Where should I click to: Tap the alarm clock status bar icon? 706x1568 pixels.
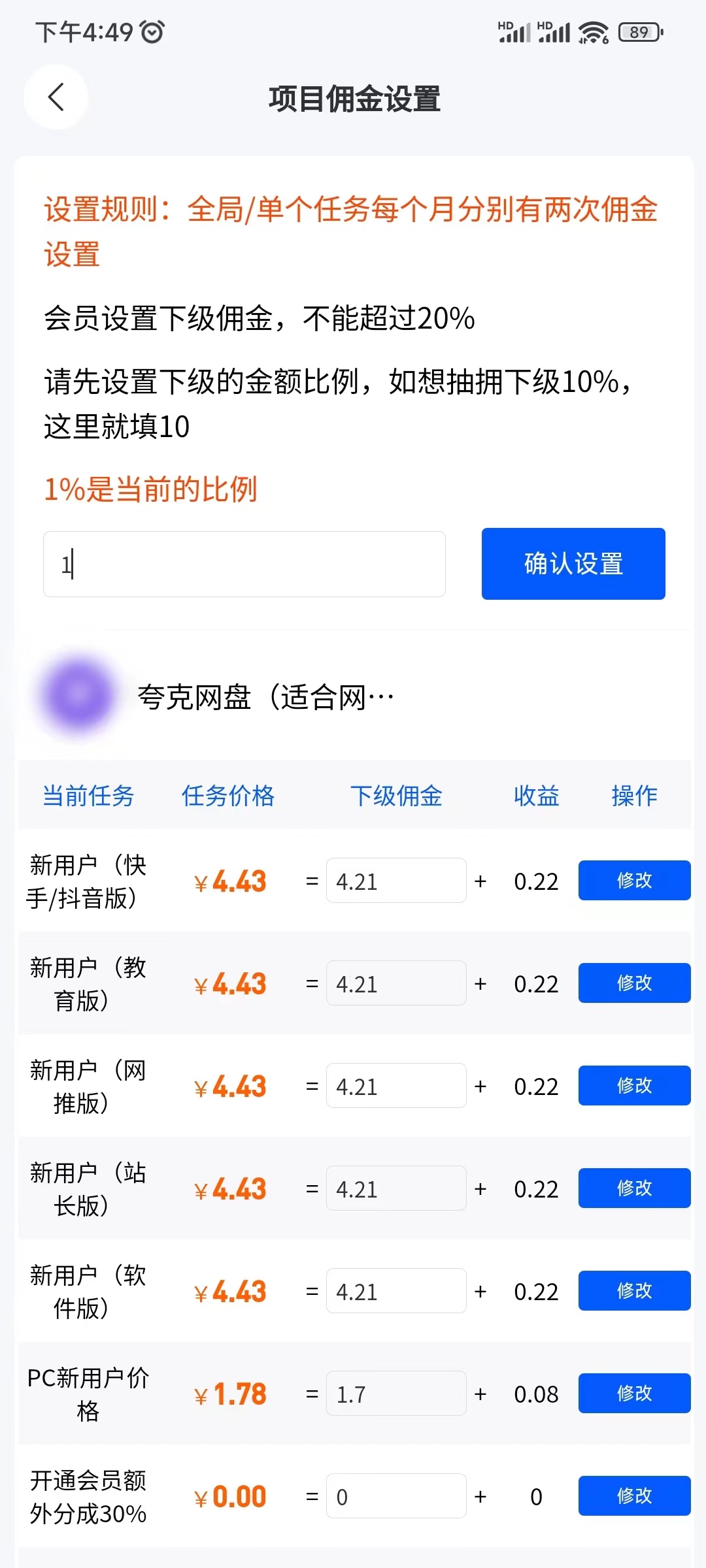click(x=152, y=31)
